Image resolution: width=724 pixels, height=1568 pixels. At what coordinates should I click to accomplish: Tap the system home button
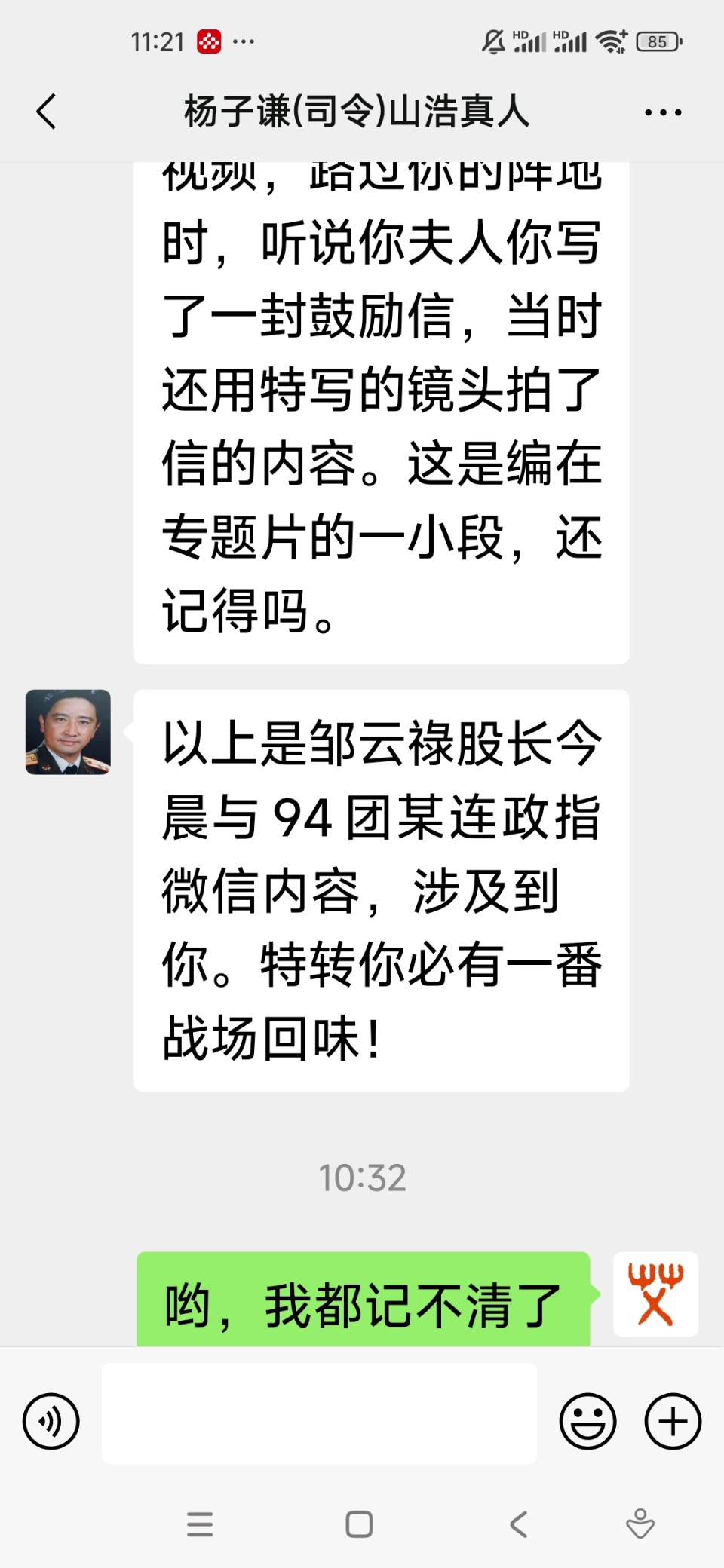coord(359,1524)
